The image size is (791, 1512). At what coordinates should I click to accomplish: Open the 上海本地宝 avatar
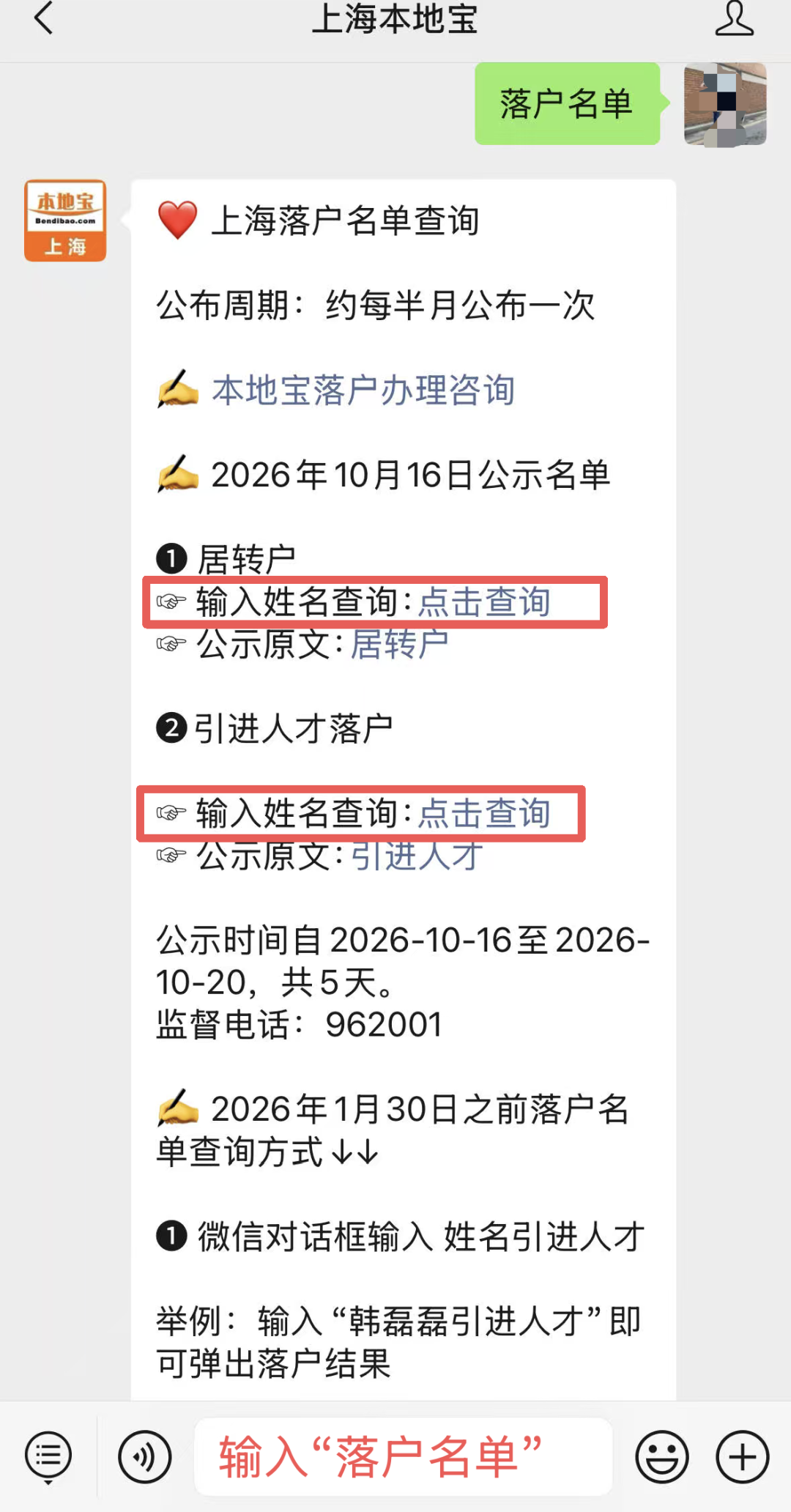point(65,220)
